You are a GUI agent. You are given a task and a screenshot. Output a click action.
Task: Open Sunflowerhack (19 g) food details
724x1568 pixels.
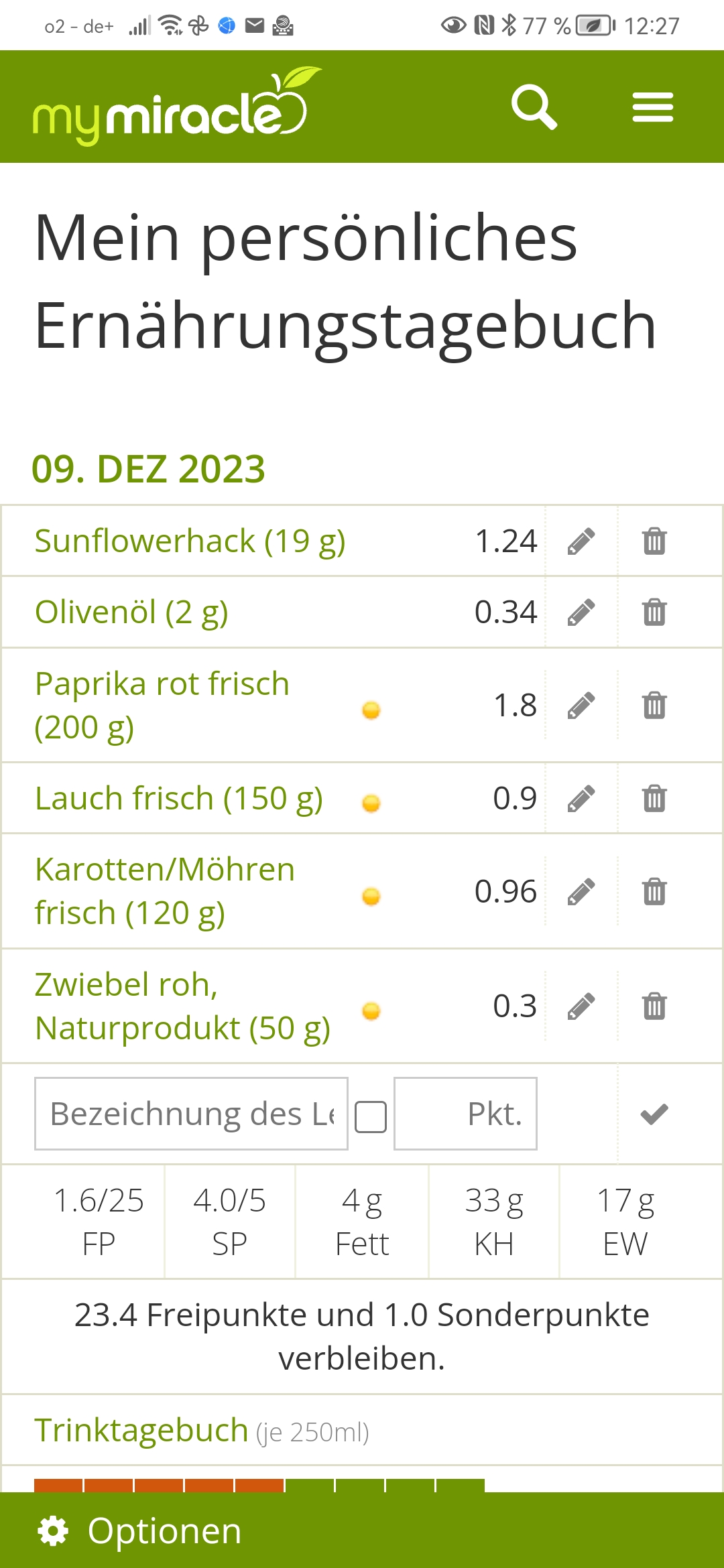(x=190, y=541)
